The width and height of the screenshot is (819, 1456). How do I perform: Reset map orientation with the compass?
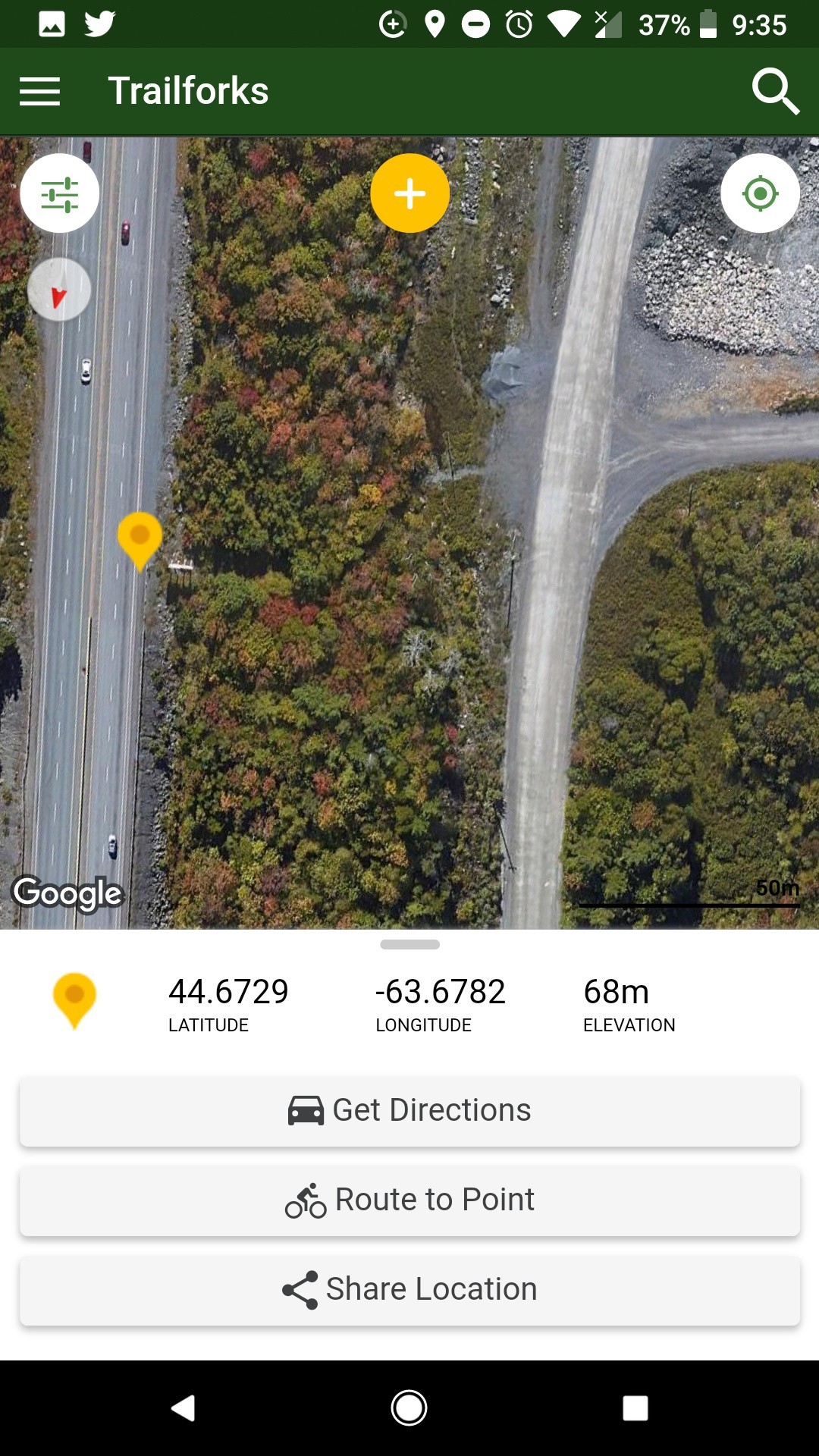coord(59,290)
